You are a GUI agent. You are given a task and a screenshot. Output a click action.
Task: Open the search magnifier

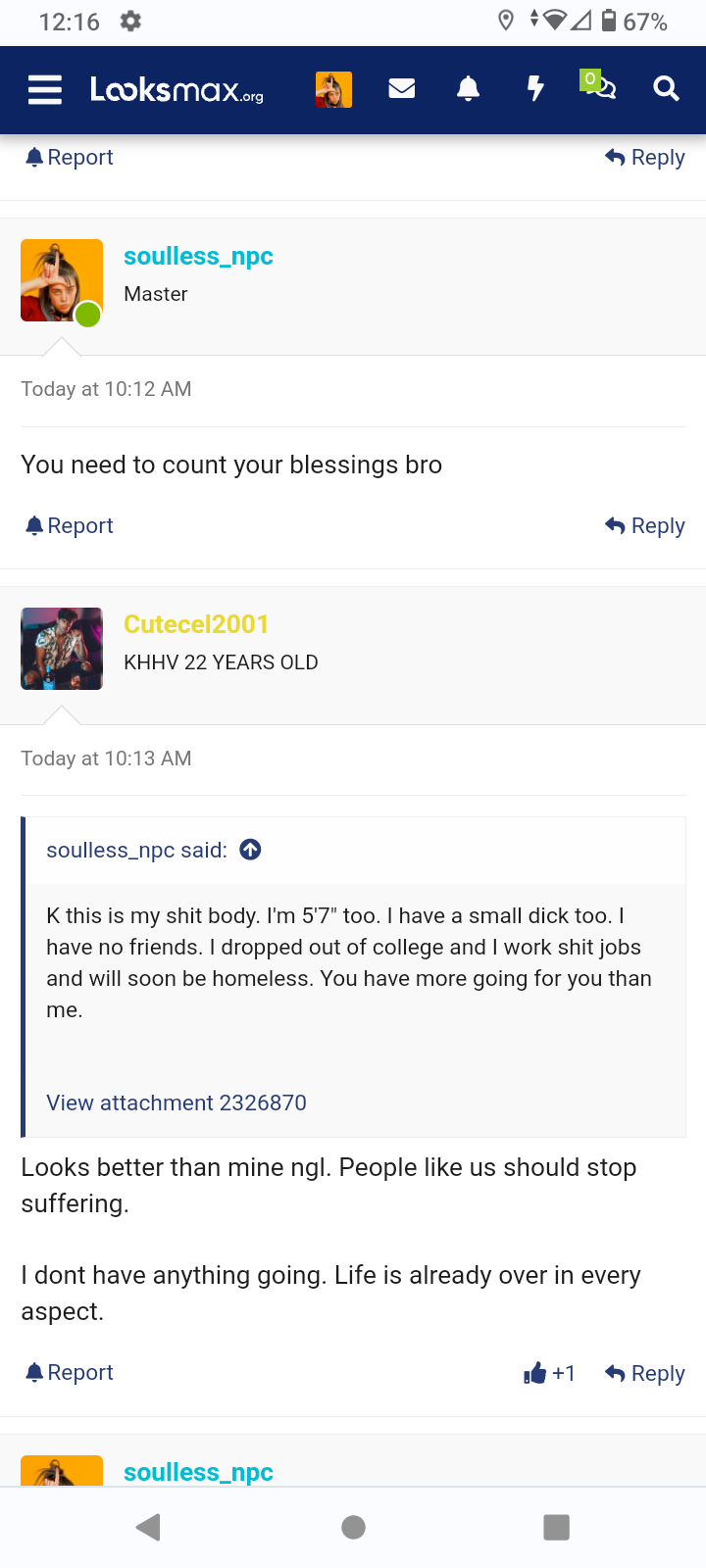click(x=666, y=89)
